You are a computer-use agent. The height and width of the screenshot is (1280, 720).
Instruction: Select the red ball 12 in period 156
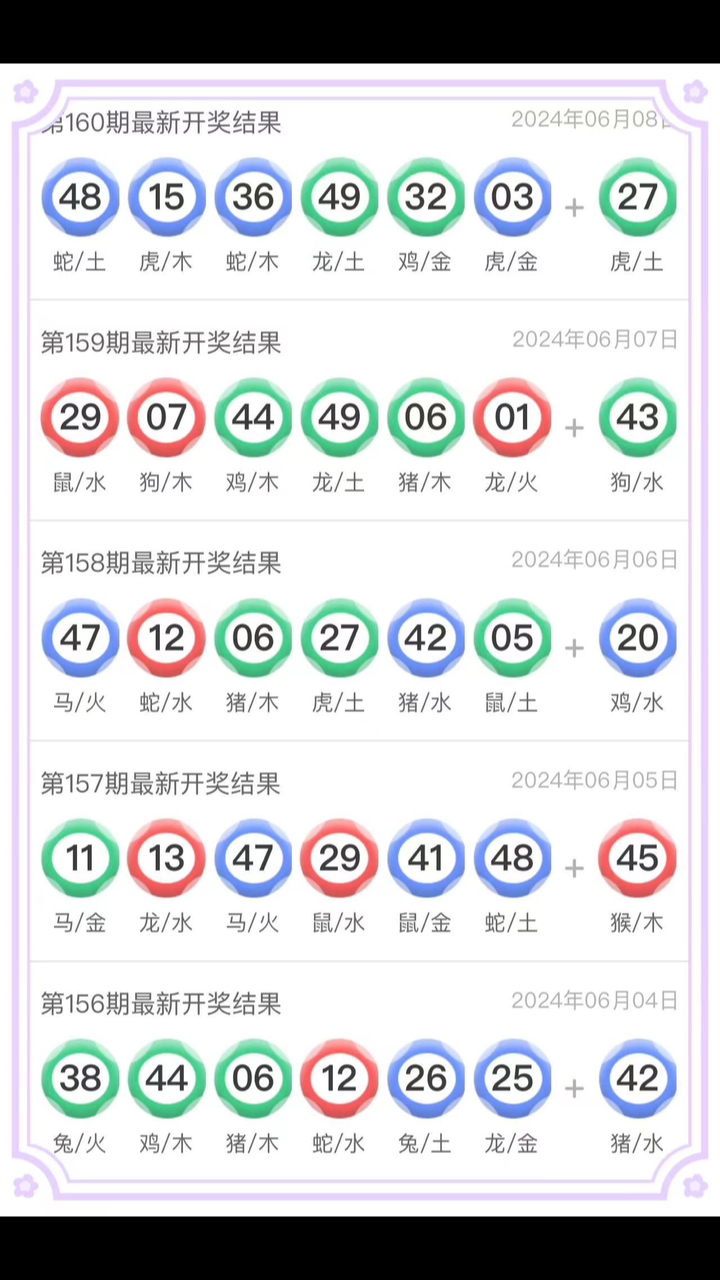339,1079
